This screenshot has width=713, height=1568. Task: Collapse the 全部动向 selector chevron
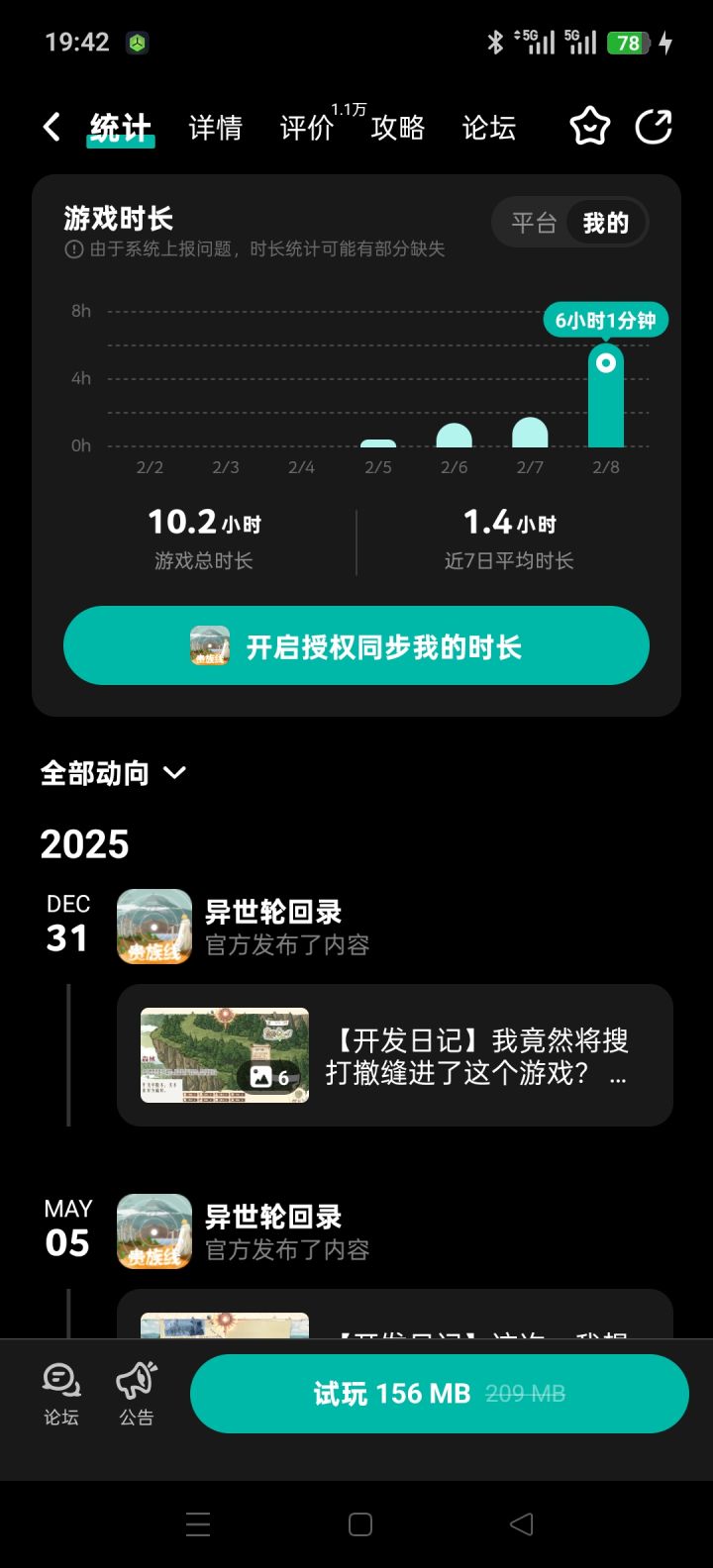point(174,774)
